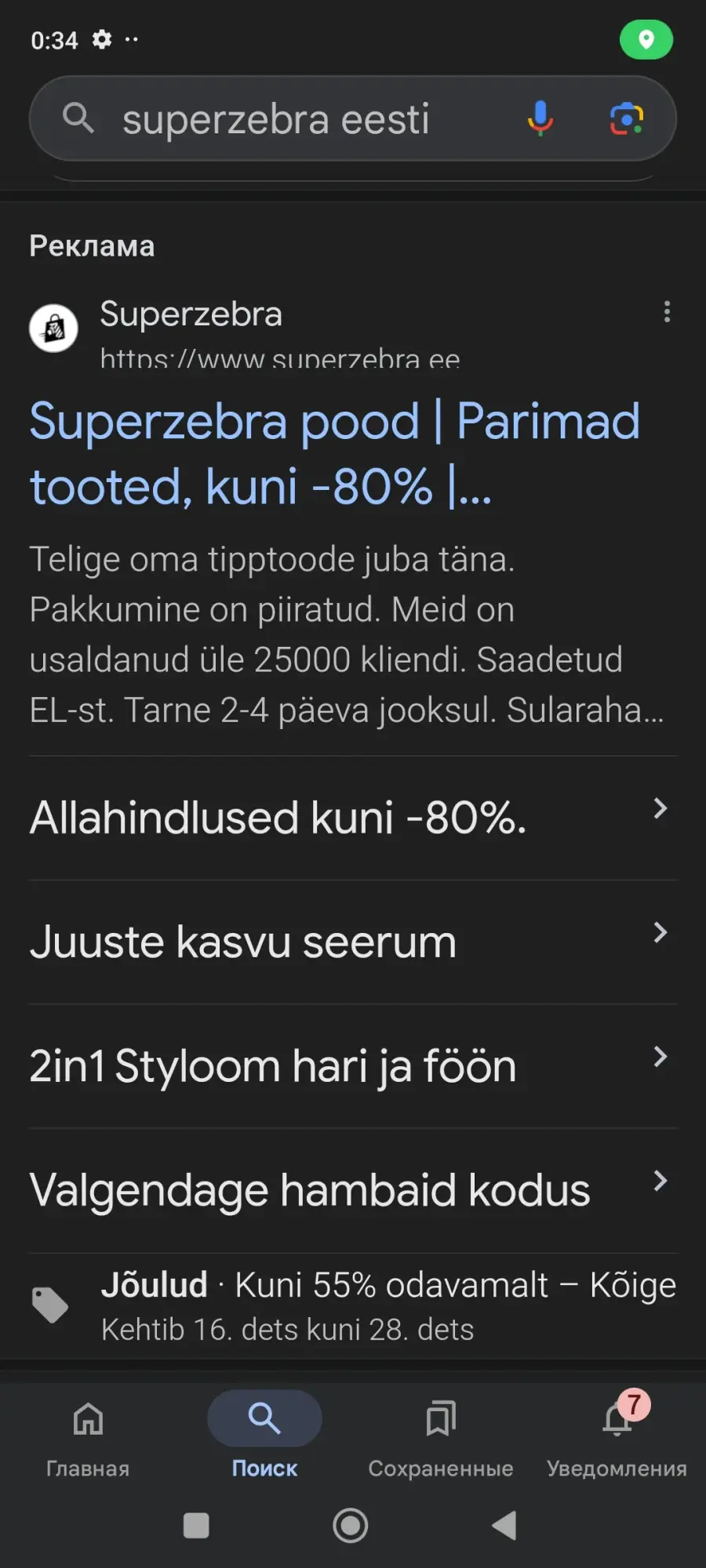Open the Superzebra pood ad headline link

tap(334, 454)
